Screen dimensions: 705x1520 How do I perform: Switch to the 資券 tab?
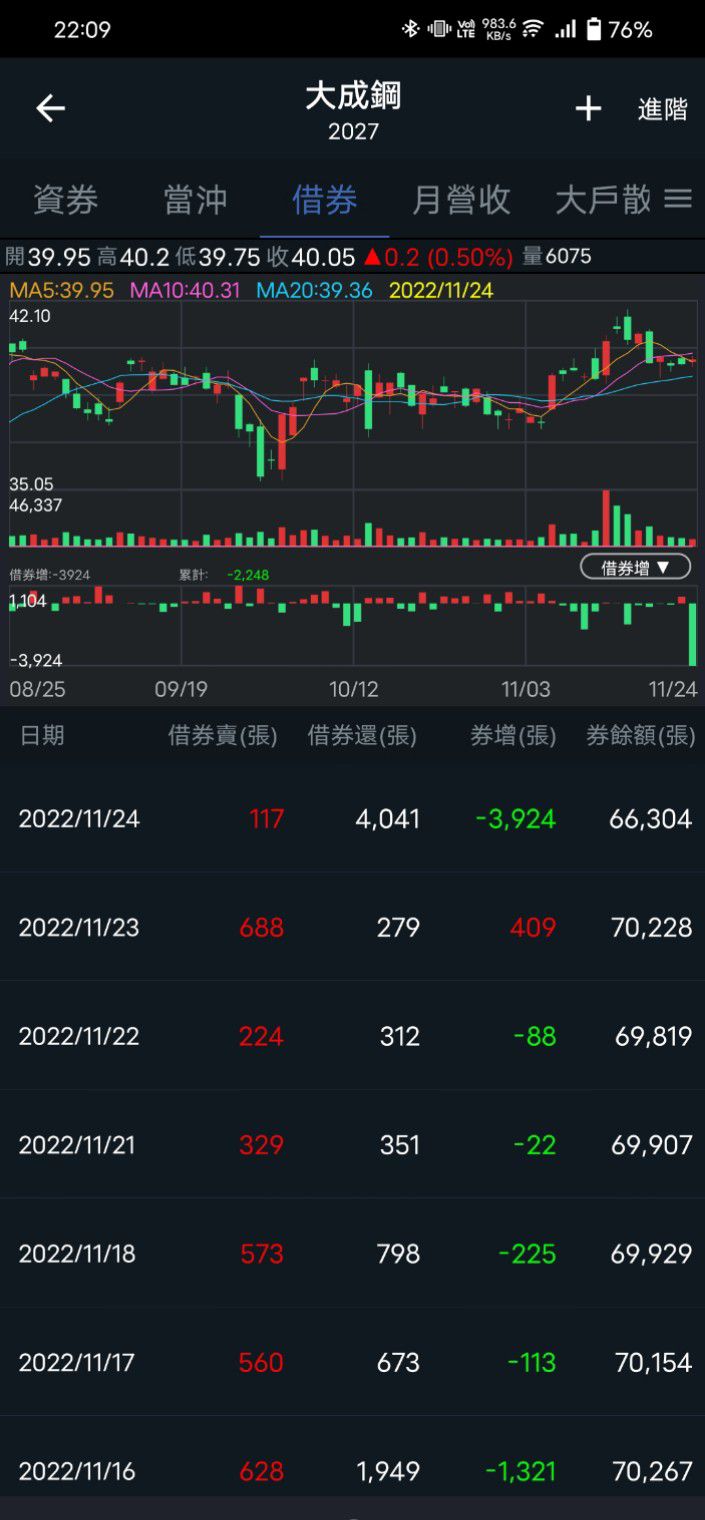tap(66, 200)
